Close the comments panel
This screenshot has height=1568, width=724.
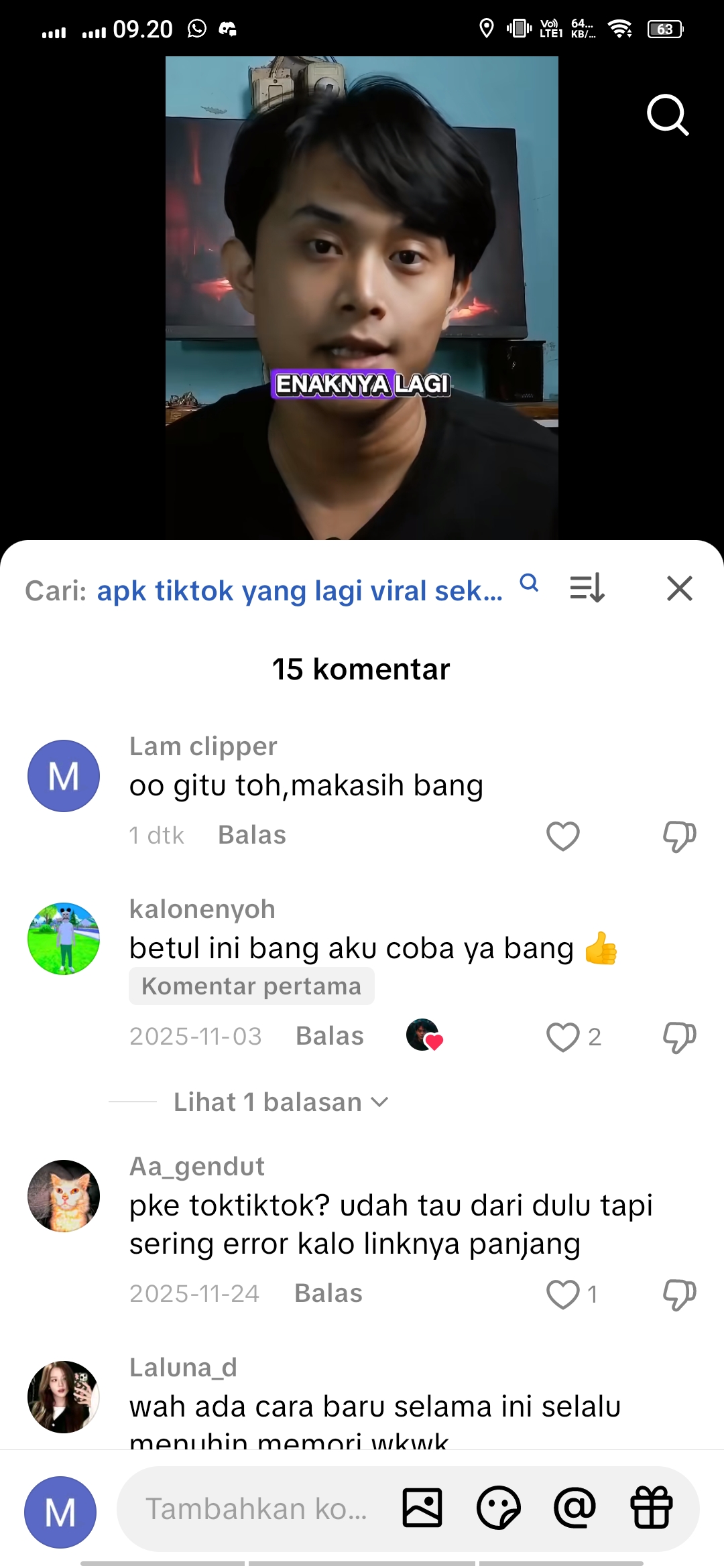click(x=679, y=589)
